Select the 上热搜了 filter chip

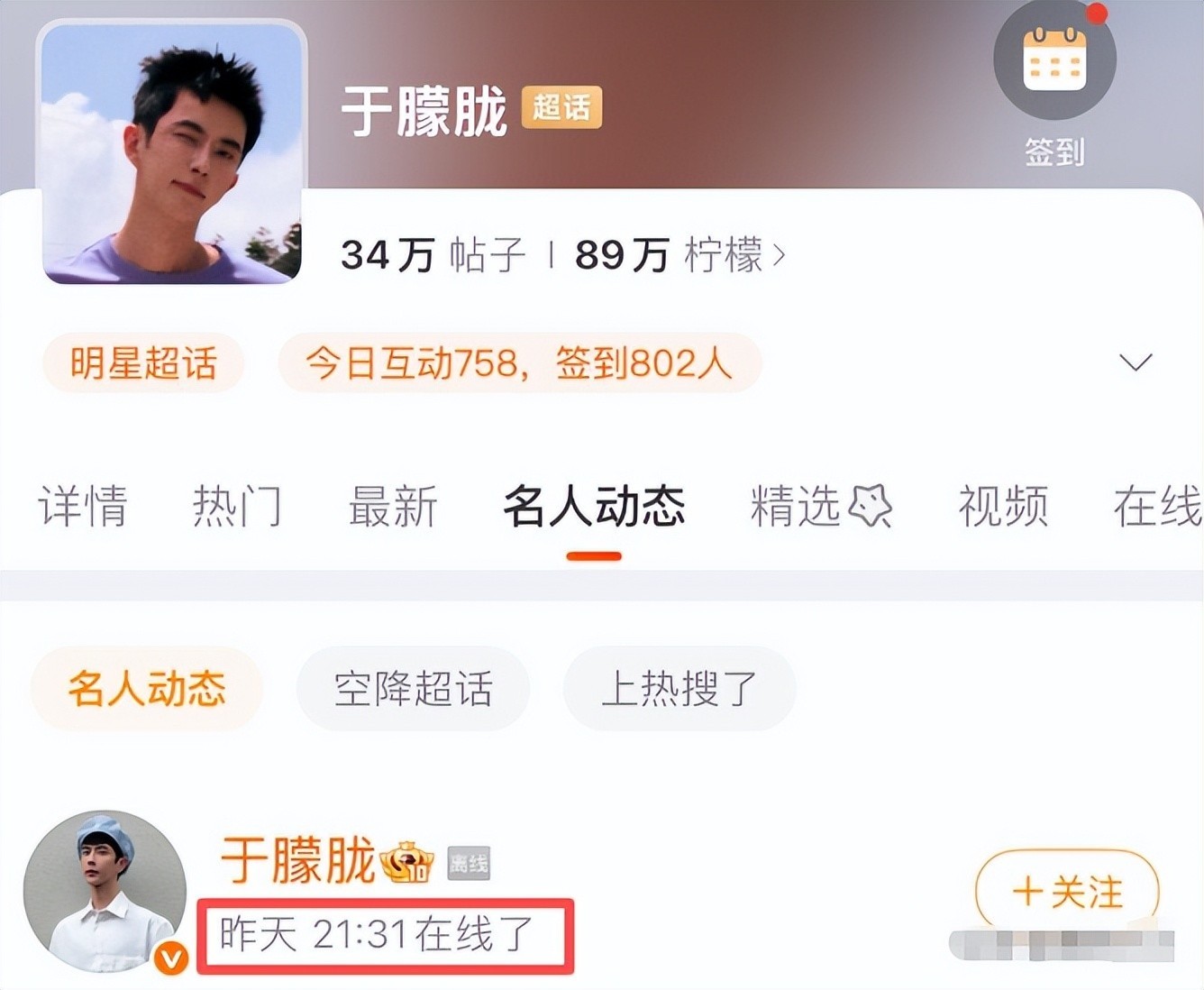(x=679, y=689)
